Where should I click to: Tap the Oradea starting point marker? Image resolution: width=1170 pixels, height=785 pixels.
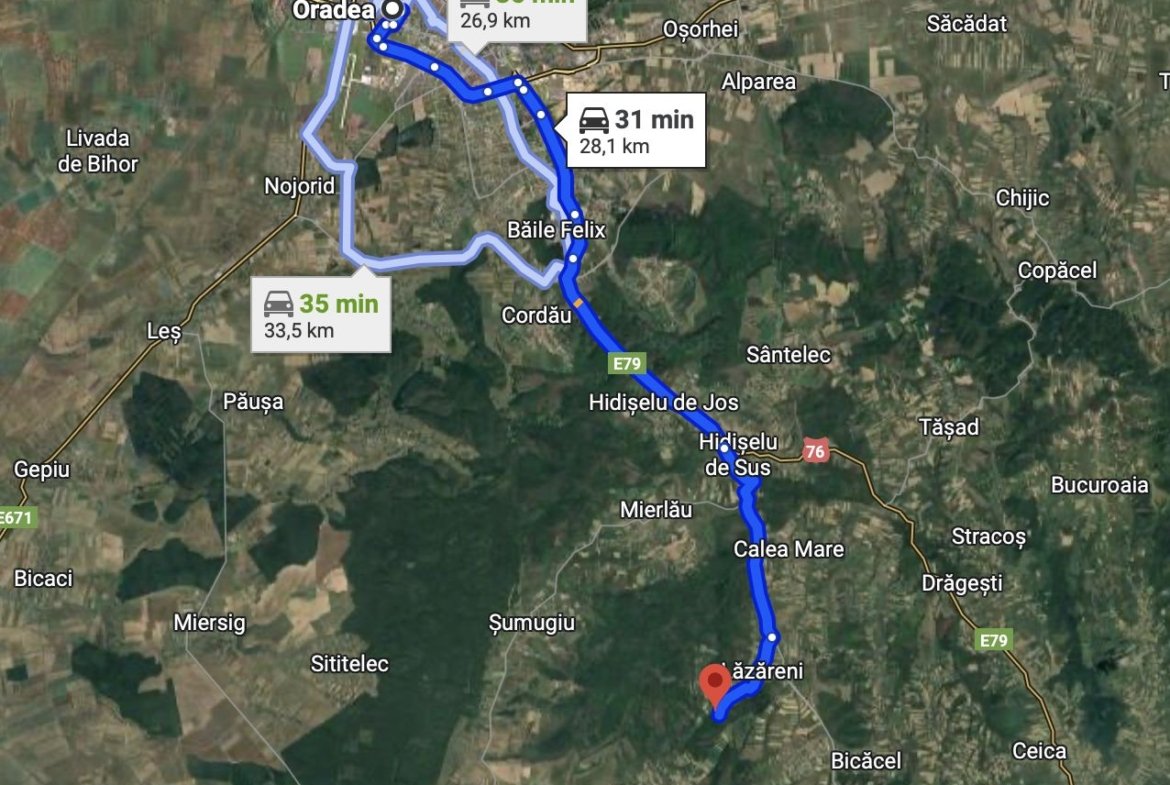point(393,9)
